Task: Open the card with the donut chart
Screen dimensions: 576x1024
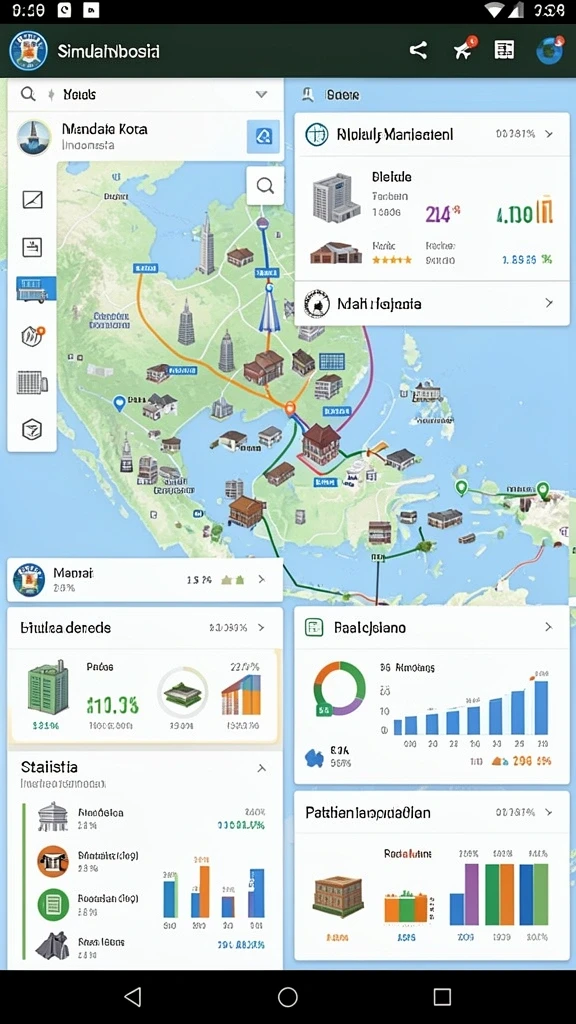Action: 432,695
